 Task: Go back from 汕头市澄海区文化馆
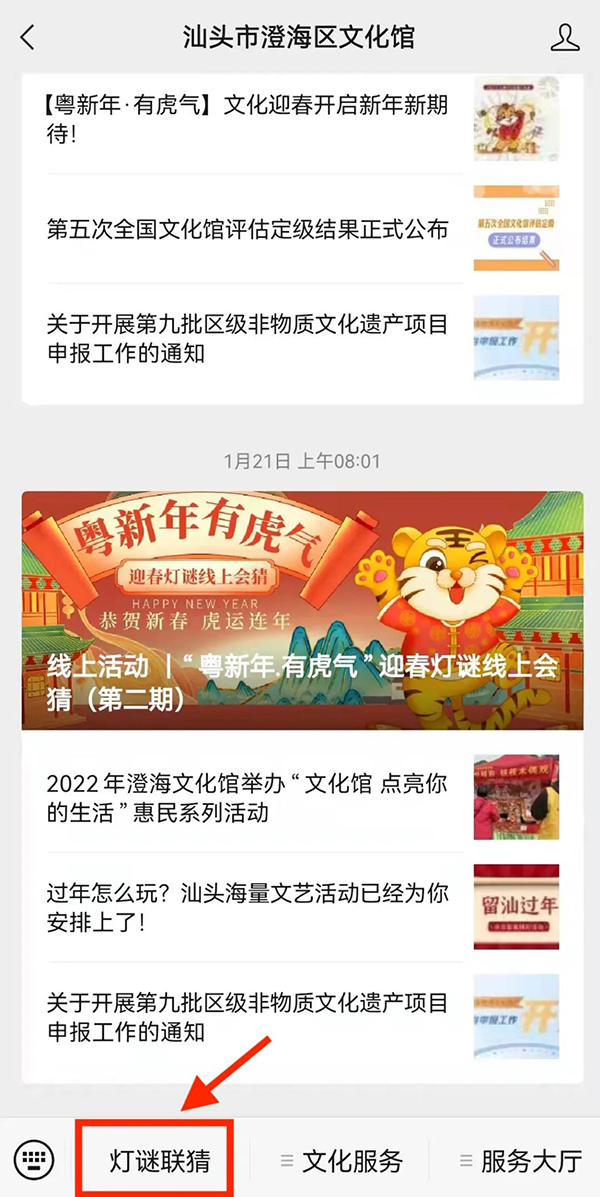pos(28,38)
